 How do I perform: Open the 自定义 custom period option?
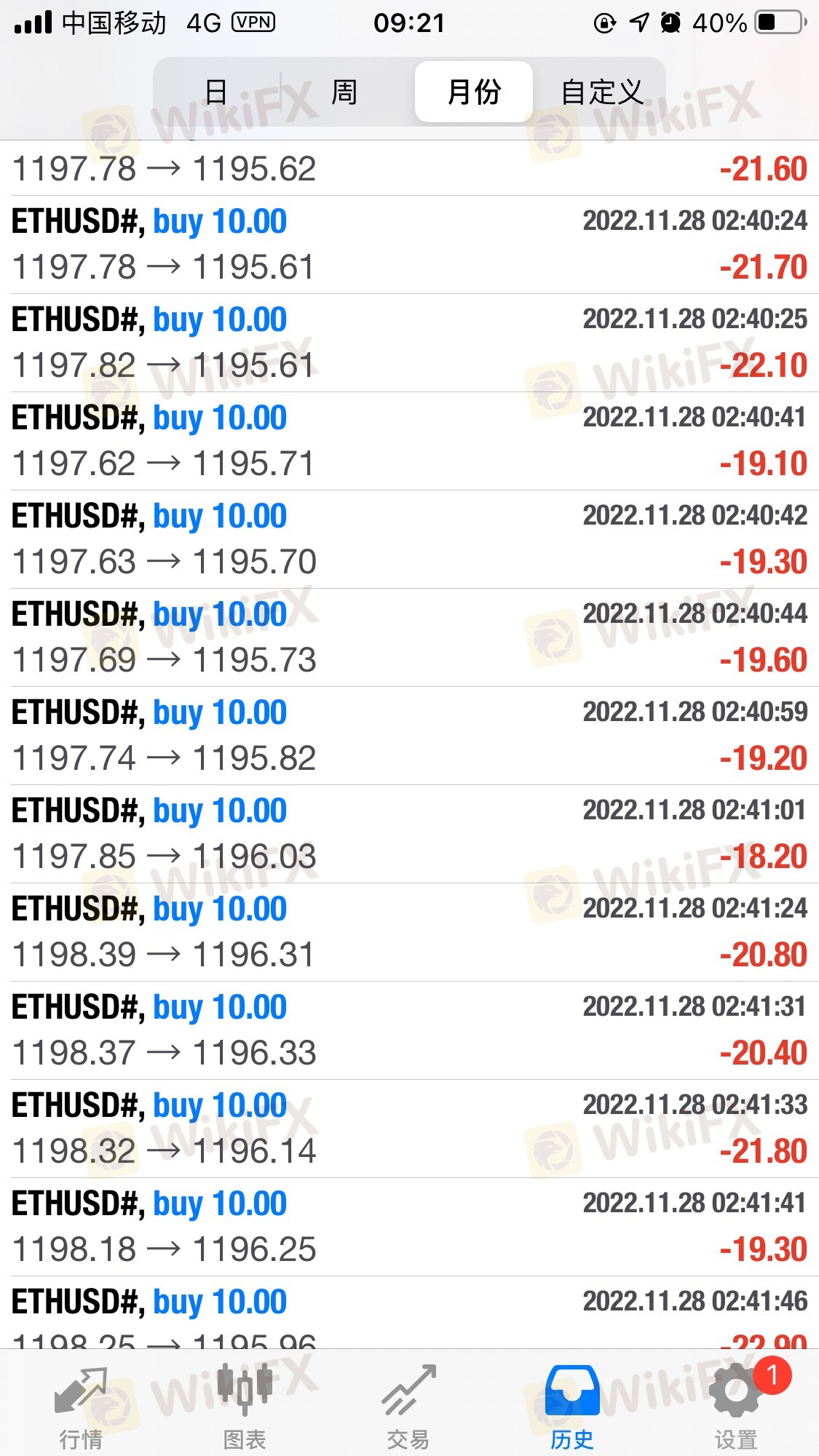point(601,92)
